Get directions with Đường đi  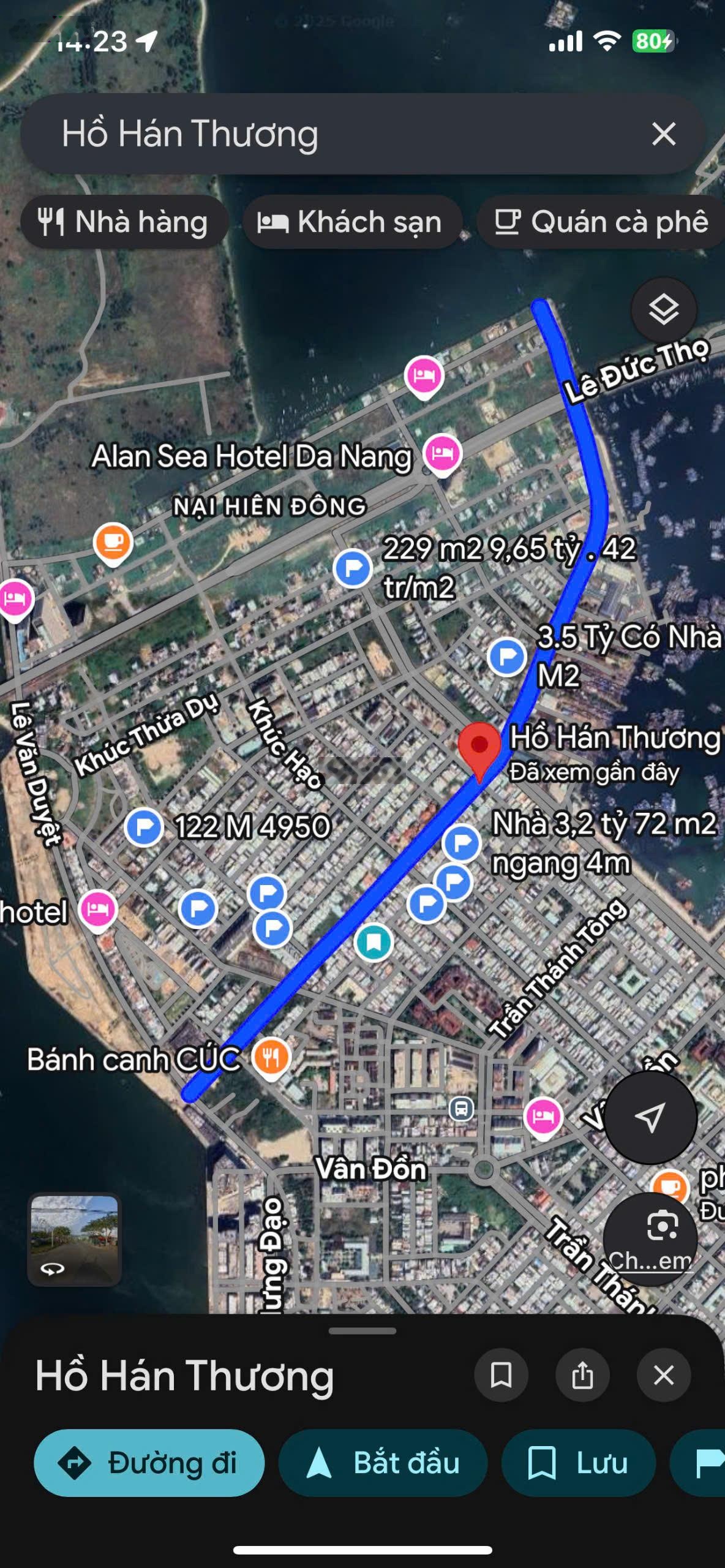[149, 1463]
